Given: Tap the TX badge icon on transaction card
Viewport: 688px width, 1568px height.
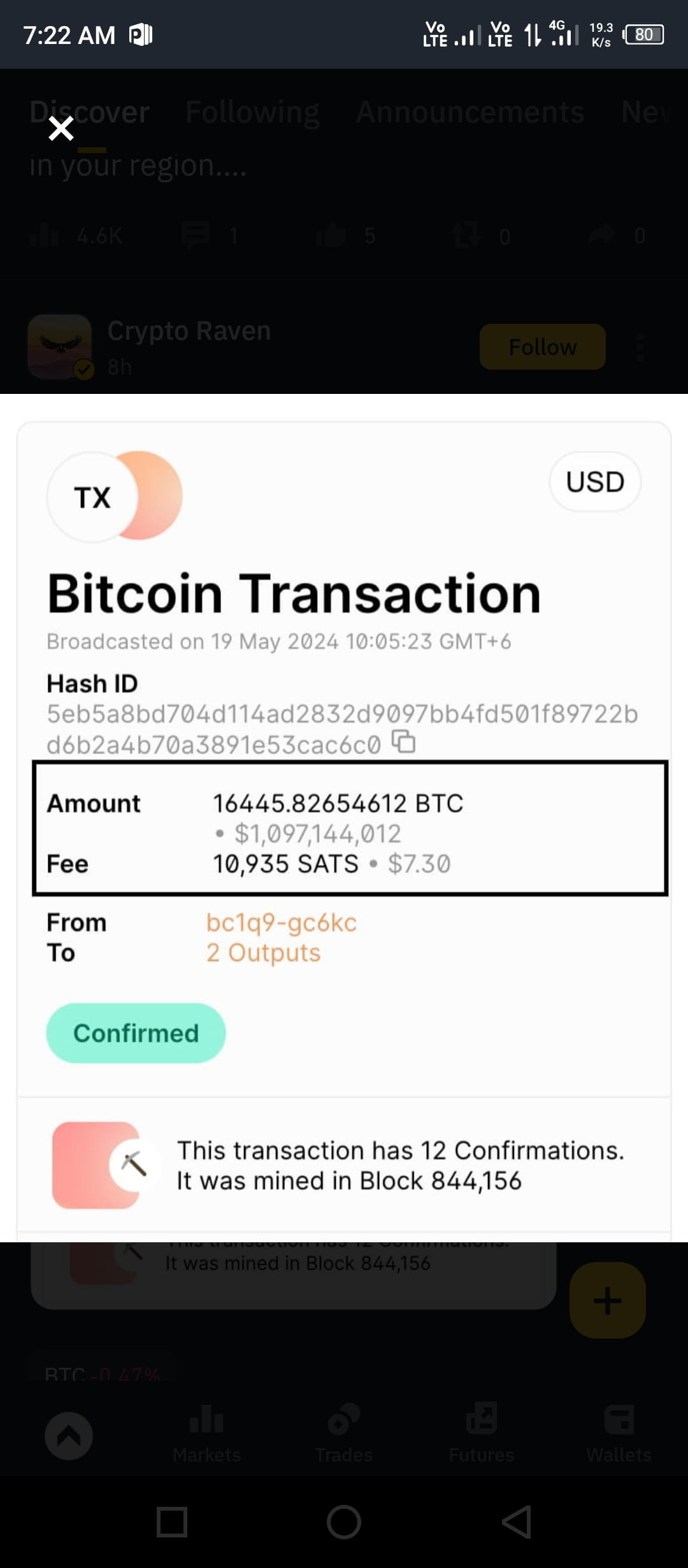Looking at the screenshot, I should coord(93,498).
